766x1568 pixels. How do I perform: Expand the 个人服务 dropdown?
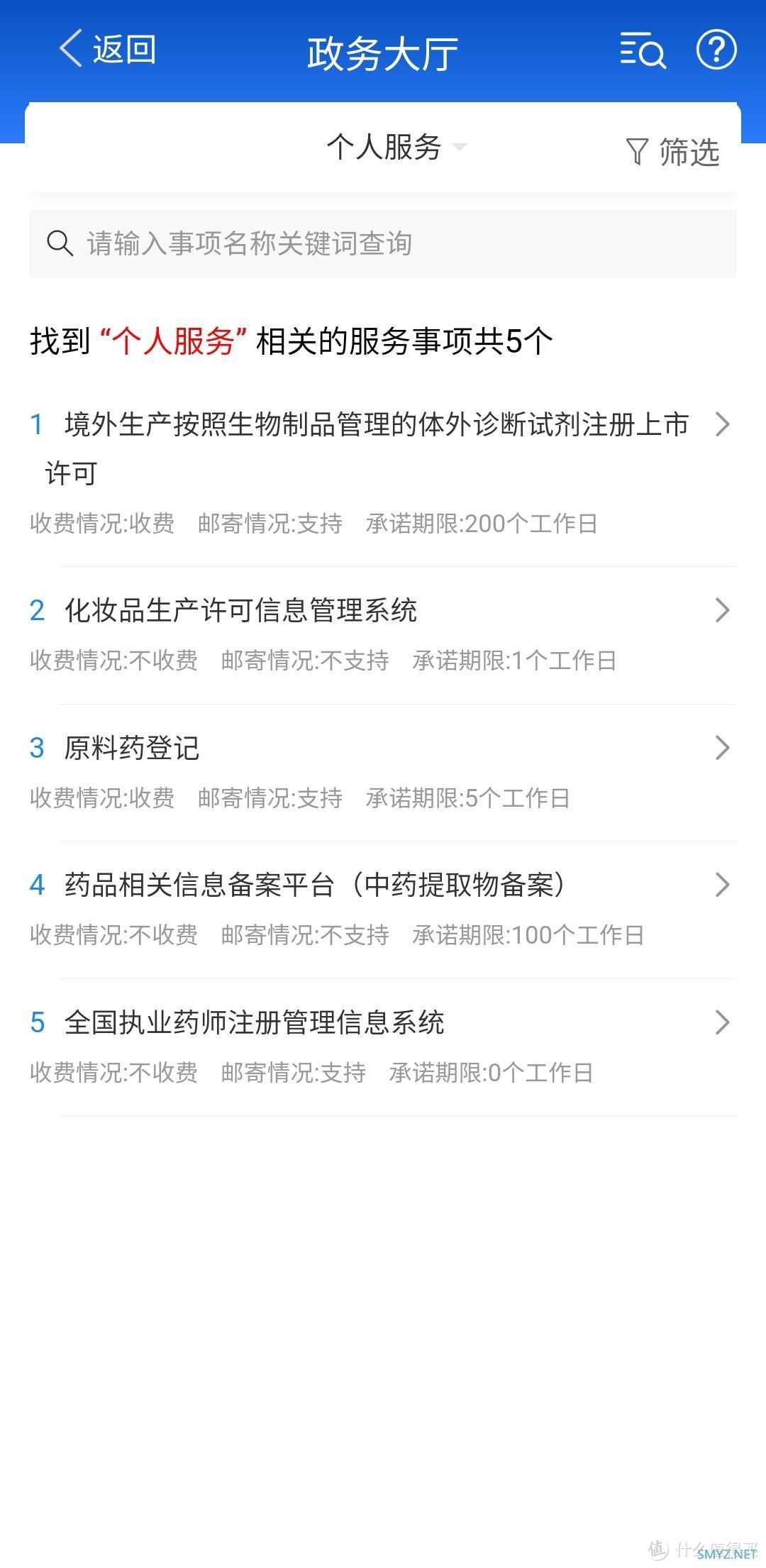(x=396, y=148)
